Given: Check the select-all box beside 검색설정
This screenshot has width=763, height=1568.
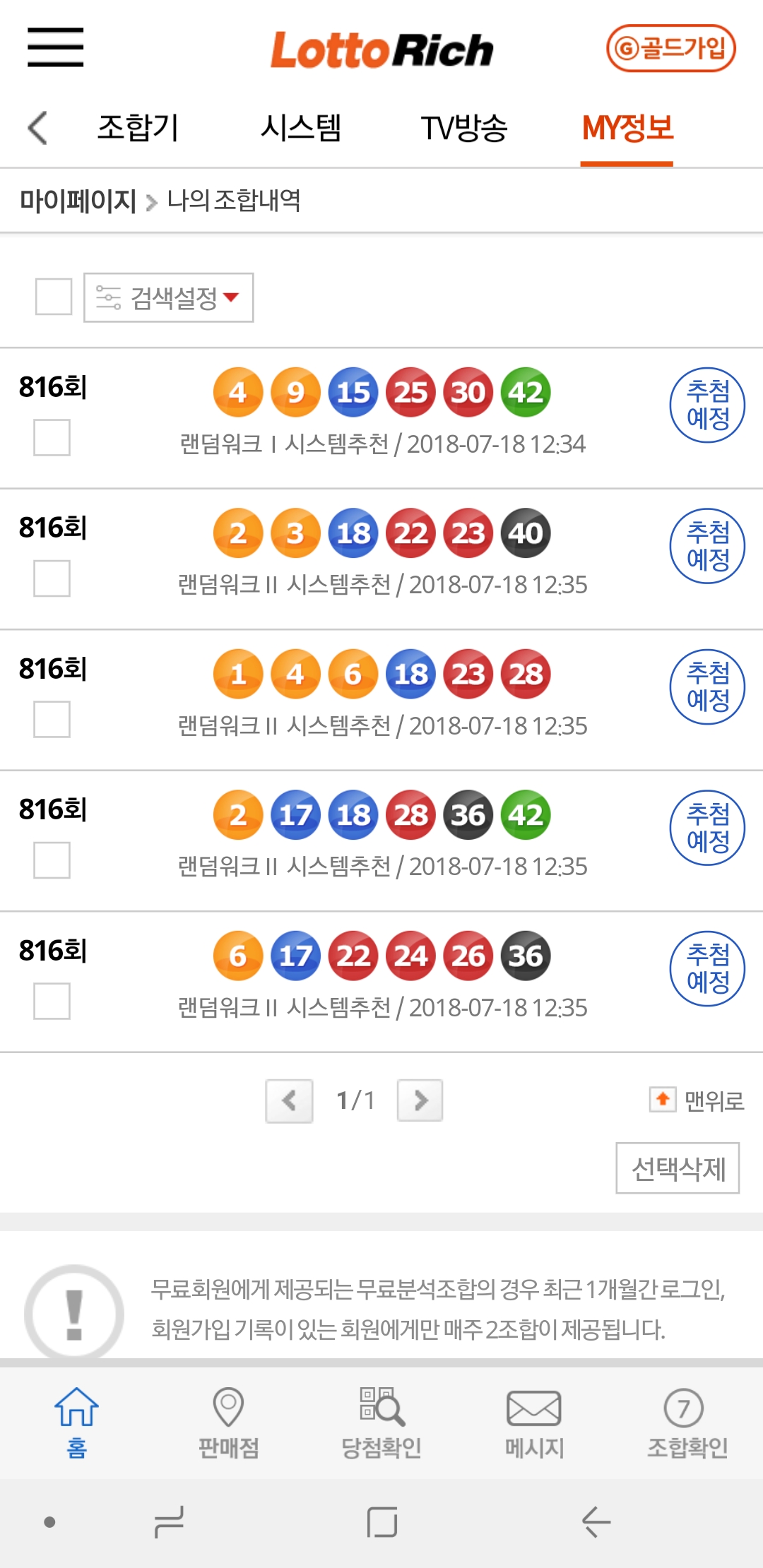Looking at the screenshot, I should pyautogui.click(x=54, y=297).
